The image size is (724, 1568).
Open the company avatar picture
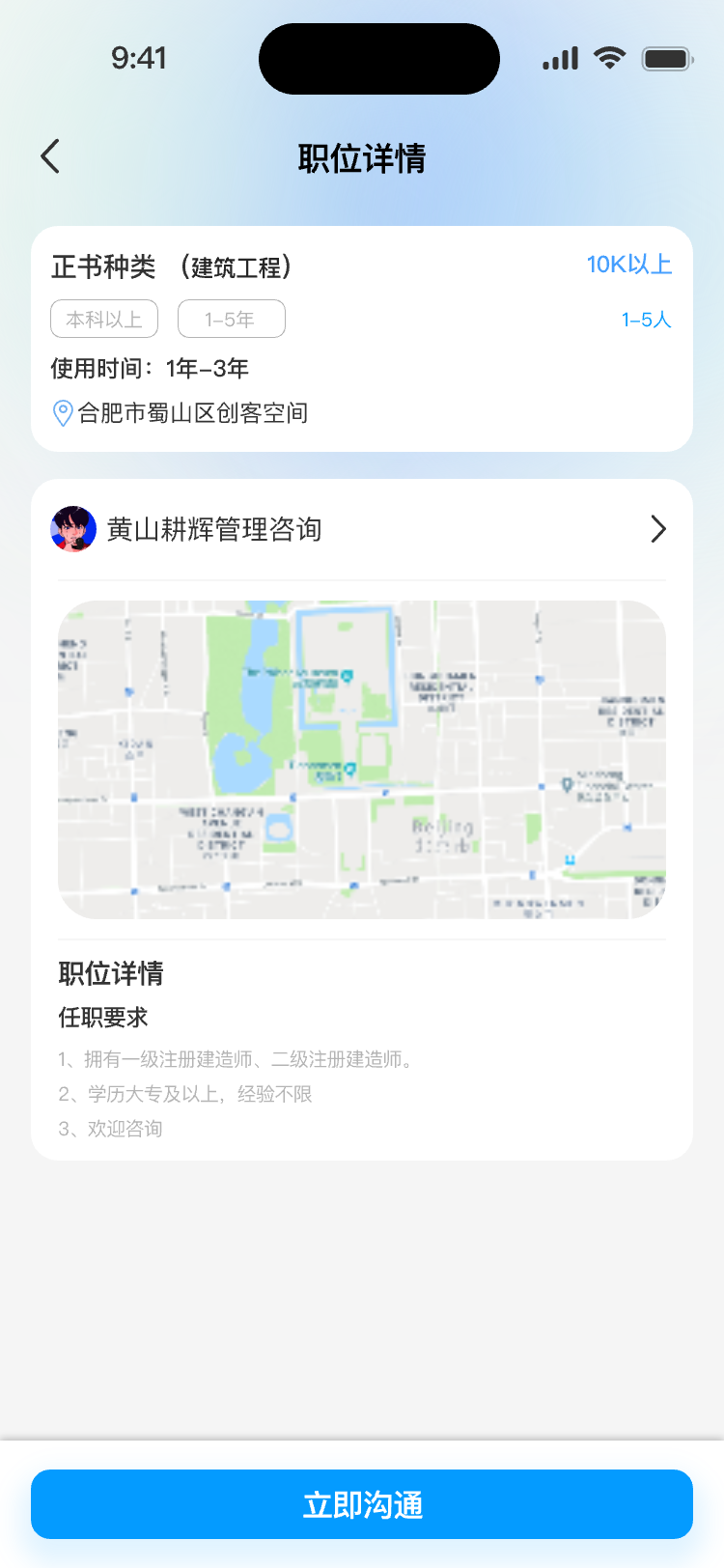74,529
